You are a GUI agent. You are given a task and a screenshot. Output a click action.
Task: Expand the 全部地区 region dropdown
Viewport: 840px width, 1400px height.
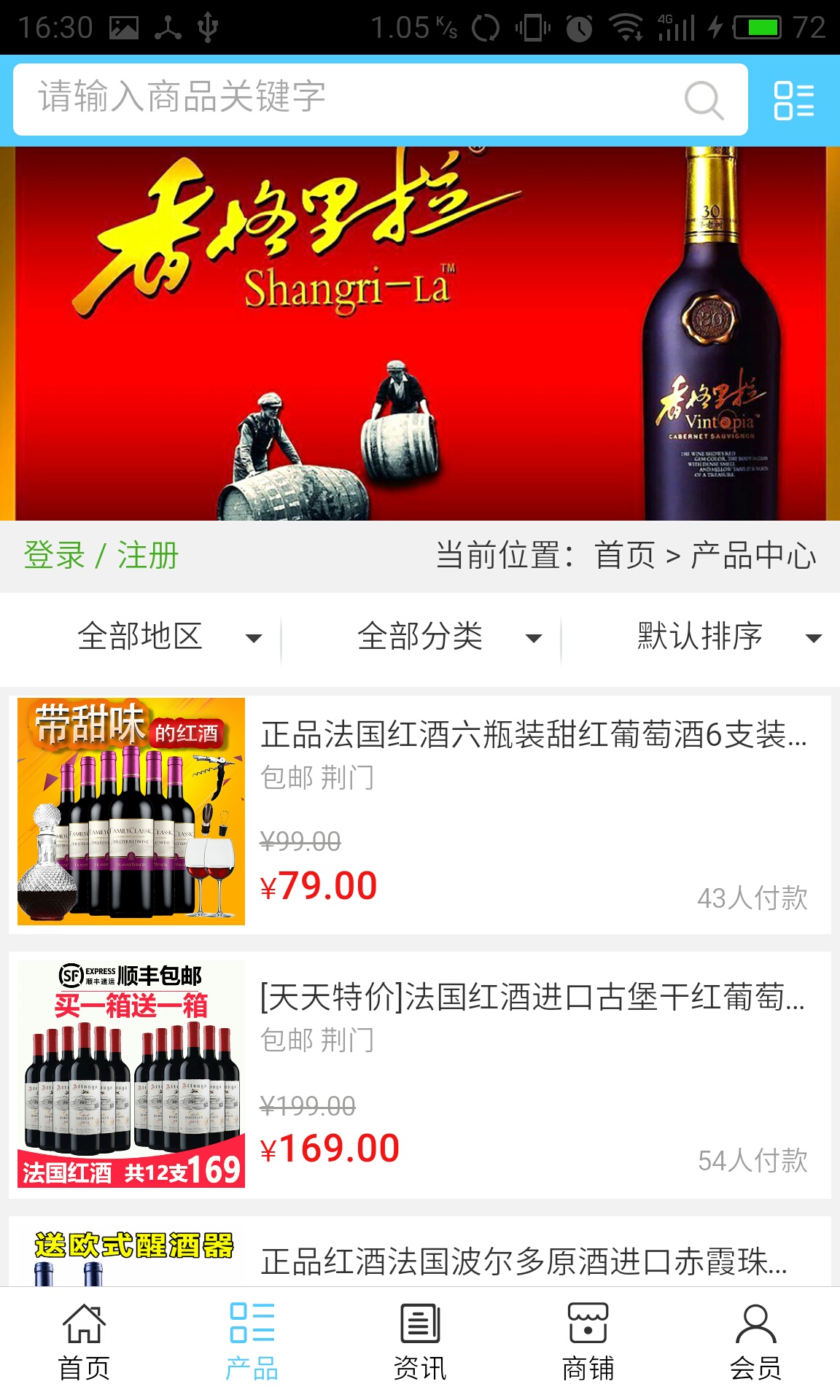pyautogui.click(x=168, y=637)
